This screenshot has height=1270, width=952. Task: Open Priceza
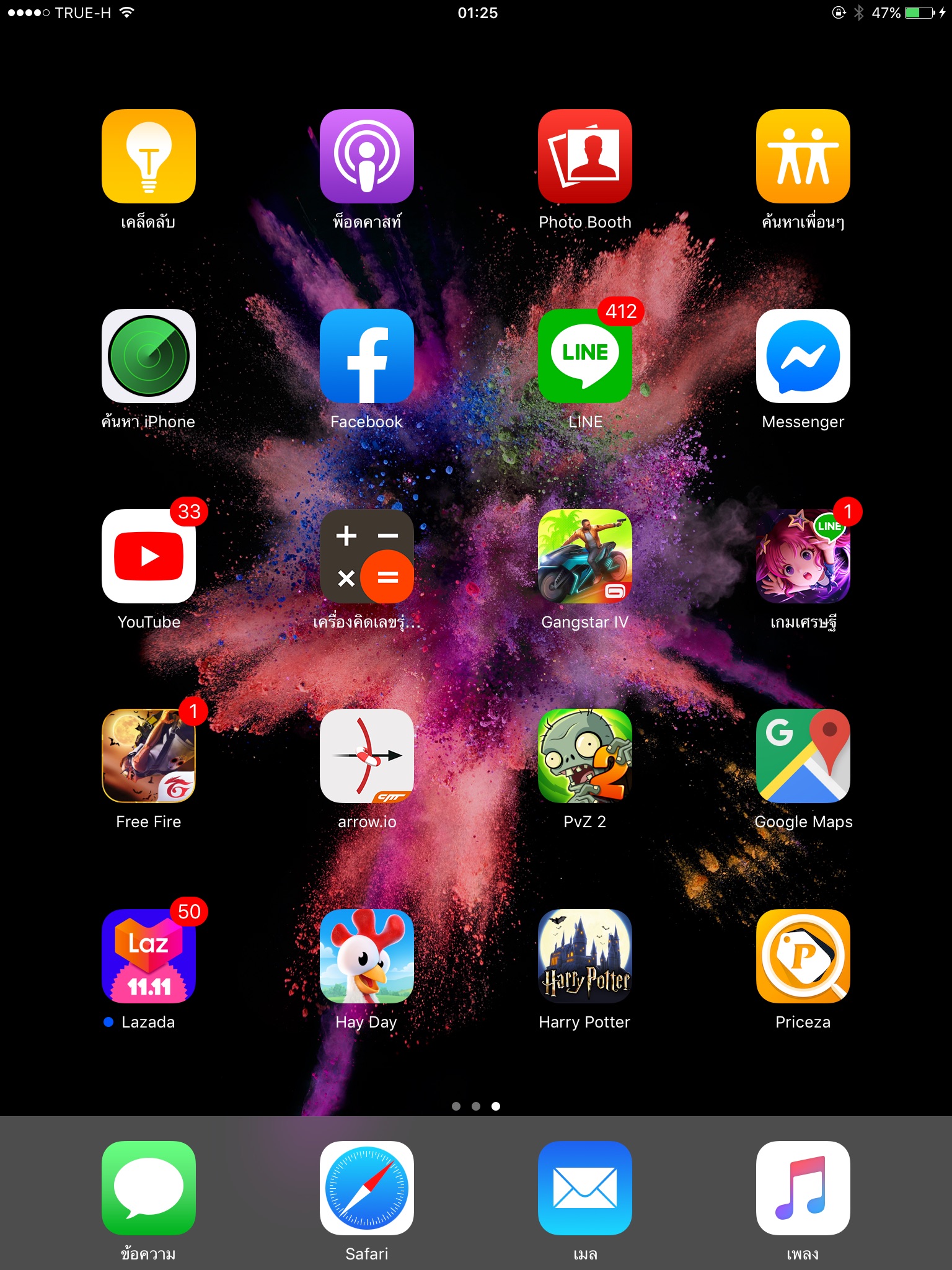tap(803, 956)
